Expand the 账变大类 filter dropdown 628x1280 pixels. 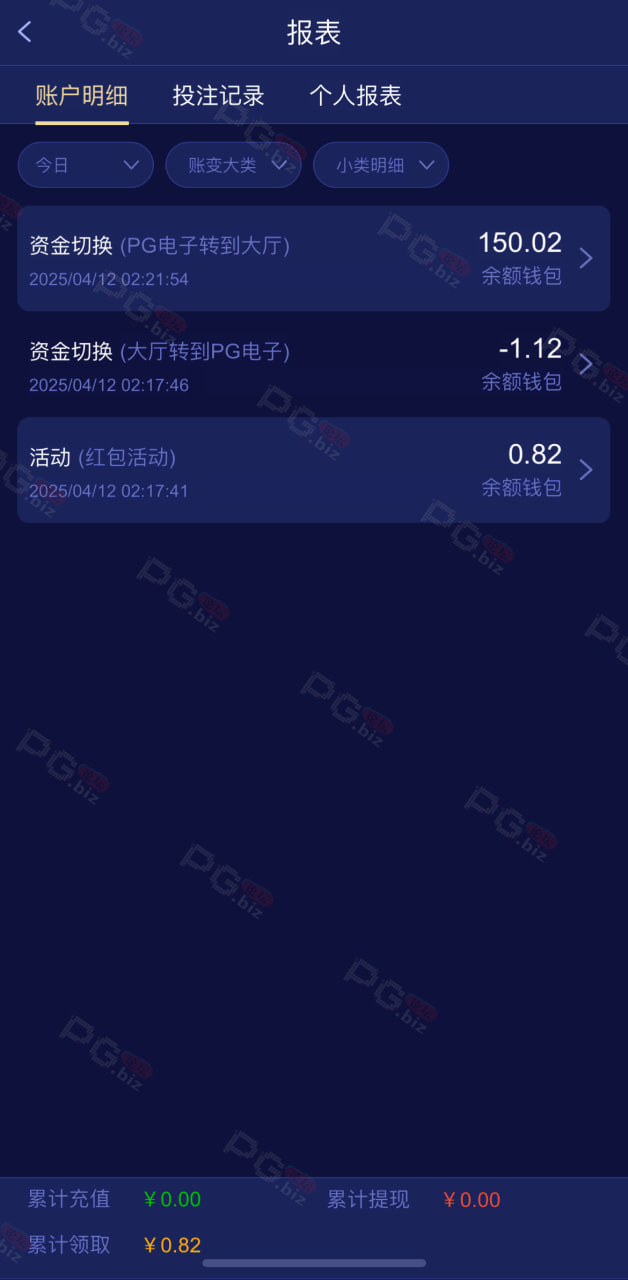(233, 165)
